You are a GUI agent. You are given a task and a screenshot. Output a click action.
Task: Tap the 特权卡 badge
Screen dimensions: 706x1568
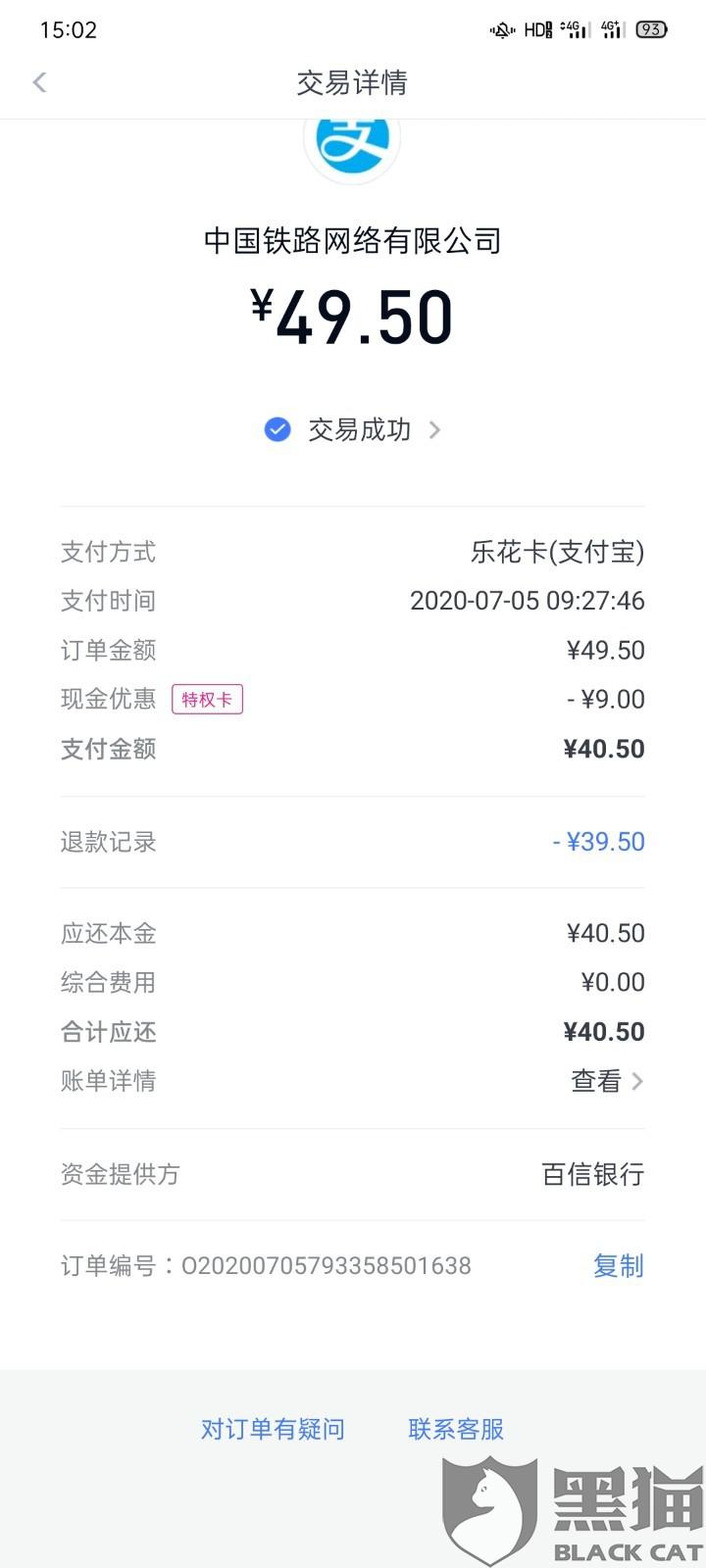point(207,699)
